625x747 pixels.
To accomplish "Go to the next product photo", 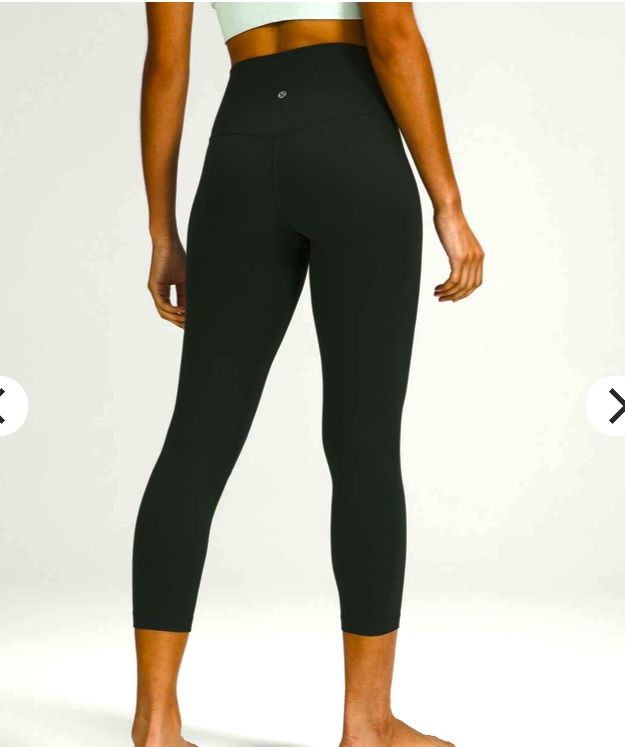I will (610, 406).
